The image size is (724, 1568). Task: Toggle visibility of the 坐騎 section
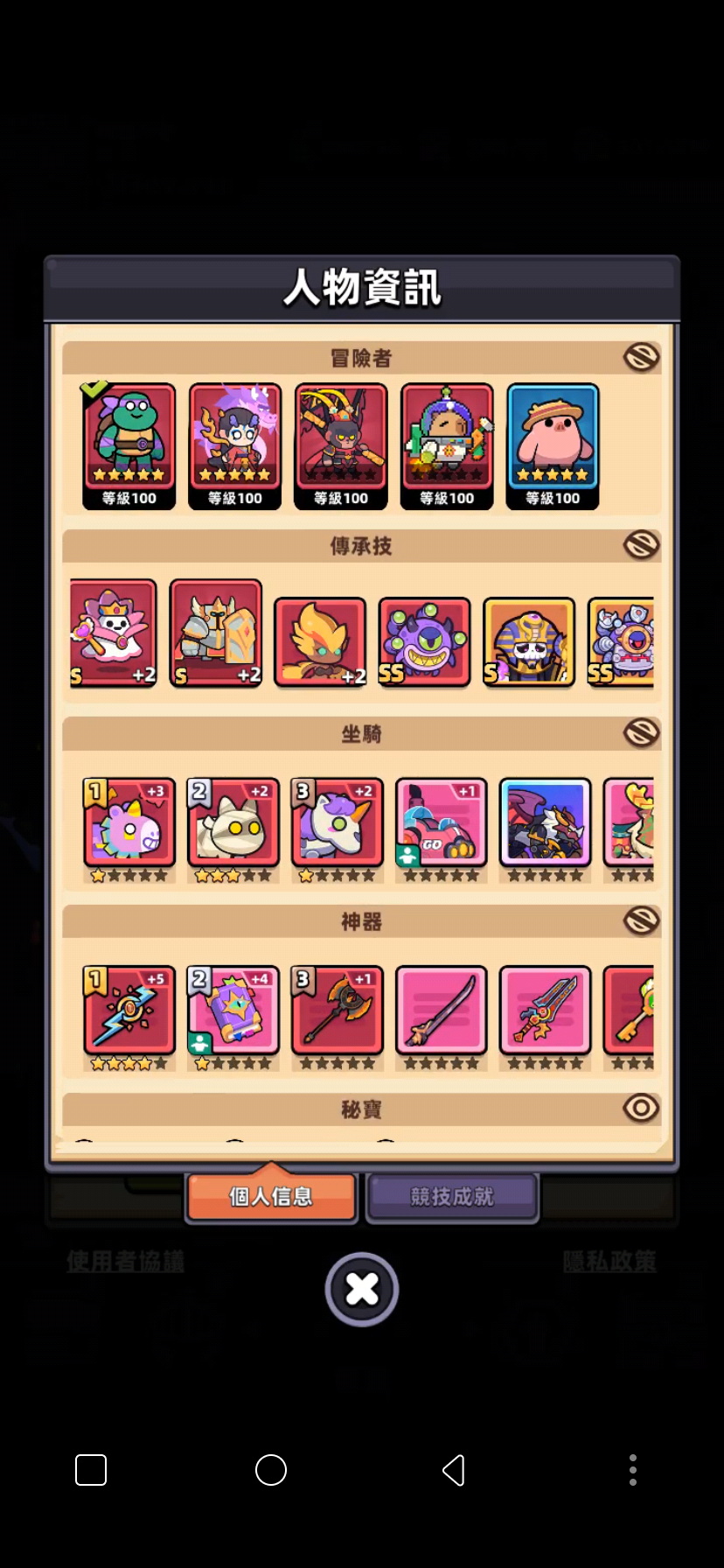coord(641,732)
